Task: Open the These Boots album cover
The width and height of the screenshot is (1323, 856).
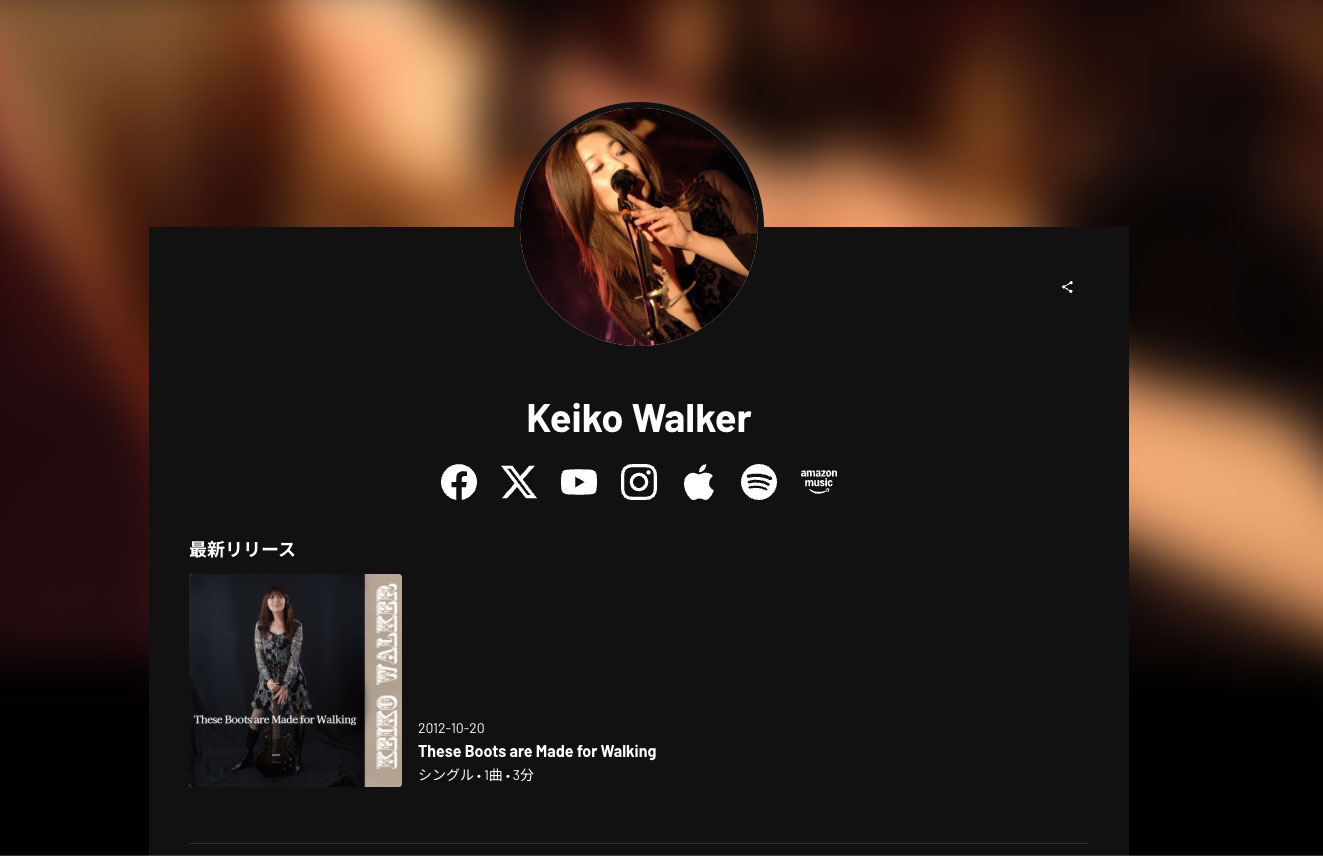Action: click(295, 680)
